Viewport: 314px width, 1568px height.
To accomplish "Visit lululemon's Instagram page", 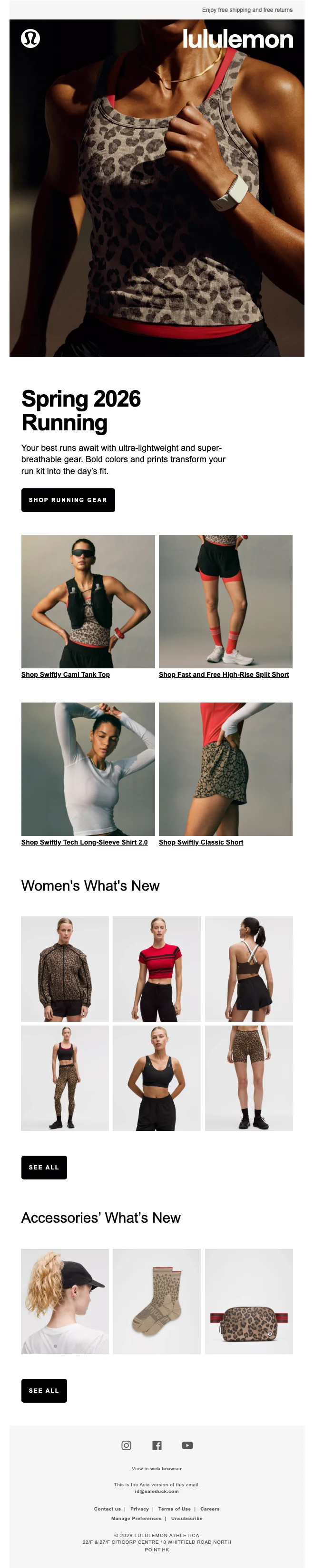I will 126,1445.
